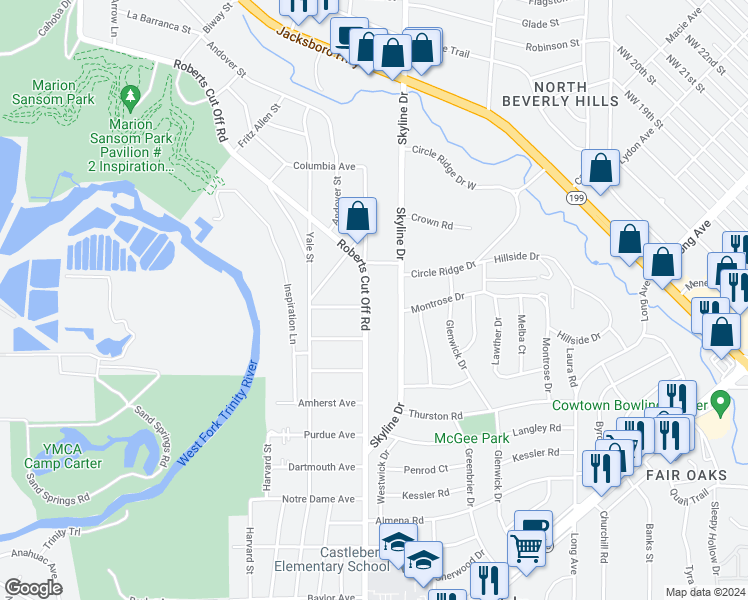This screenshot has width=748, height=600.
Task: Open the shopping marker near Circle Ridge Dr W
Action: (600, 169)
